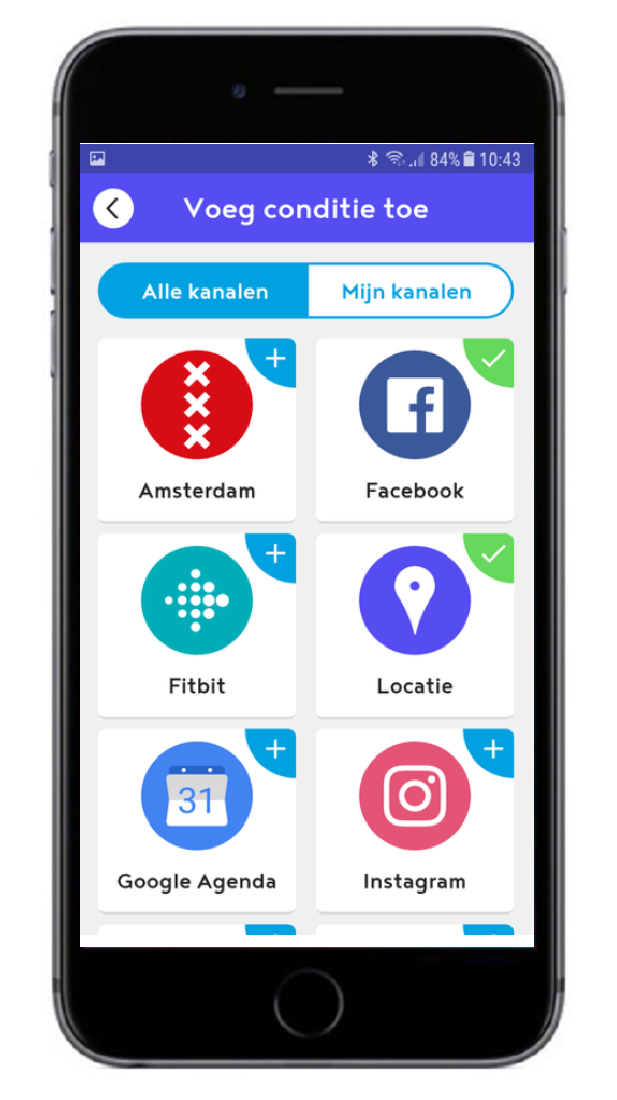Switch to the Mijn kanalen tab
This screenshot has height=1100, width=617.
(x=407, y=292)
